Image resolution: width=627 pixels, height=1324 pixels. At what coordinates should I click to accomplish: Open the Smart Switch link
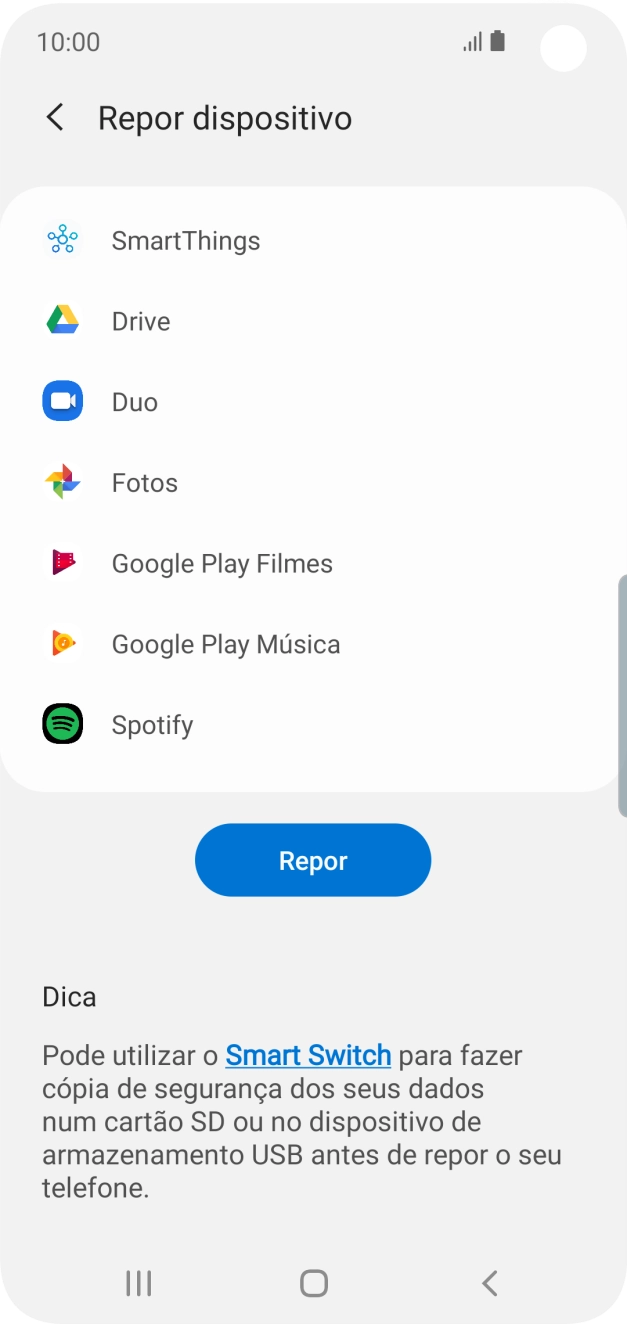tap(308, 1055)
